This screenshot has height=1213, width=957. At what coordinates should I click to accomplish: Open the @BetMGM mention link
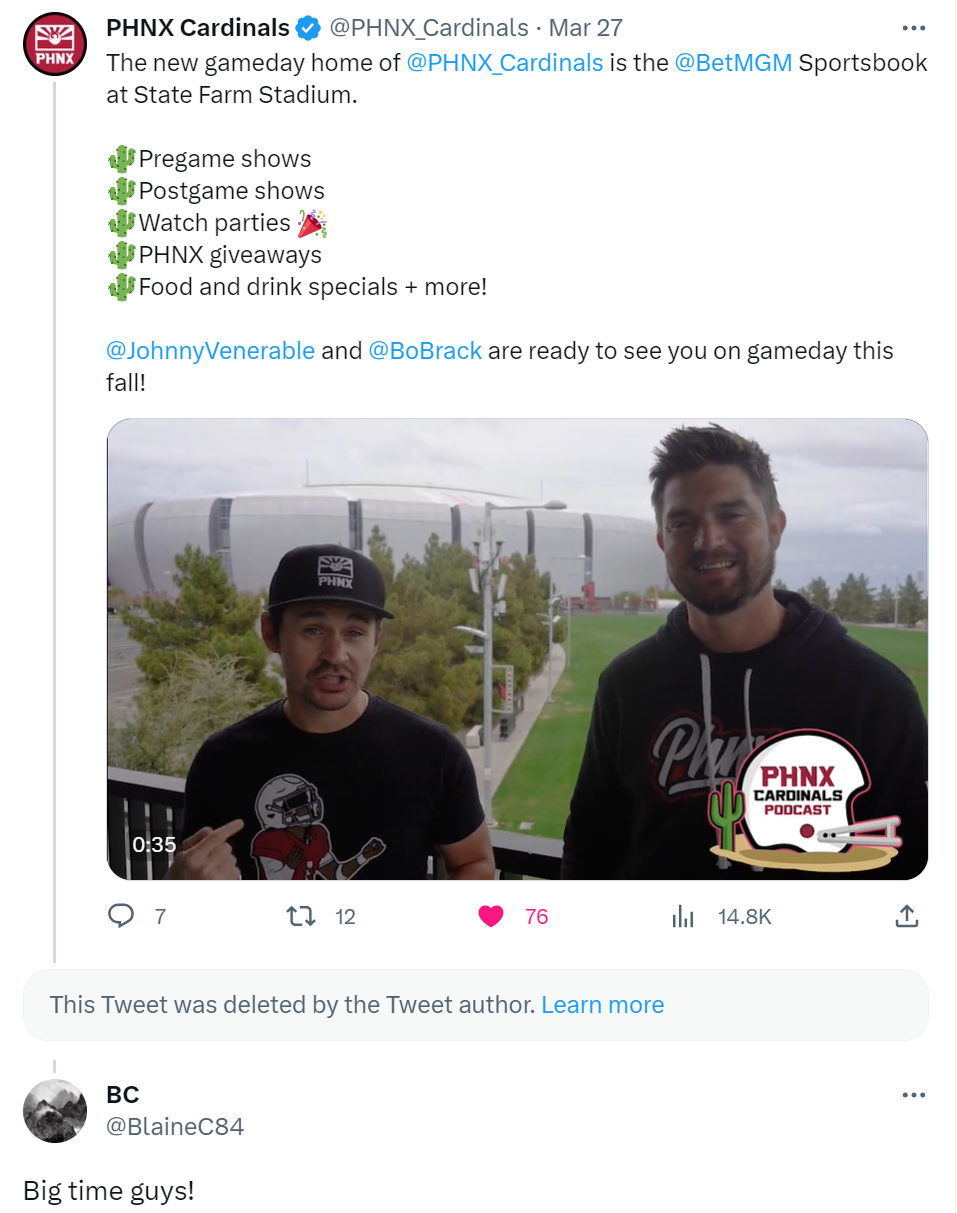point(733,63)
